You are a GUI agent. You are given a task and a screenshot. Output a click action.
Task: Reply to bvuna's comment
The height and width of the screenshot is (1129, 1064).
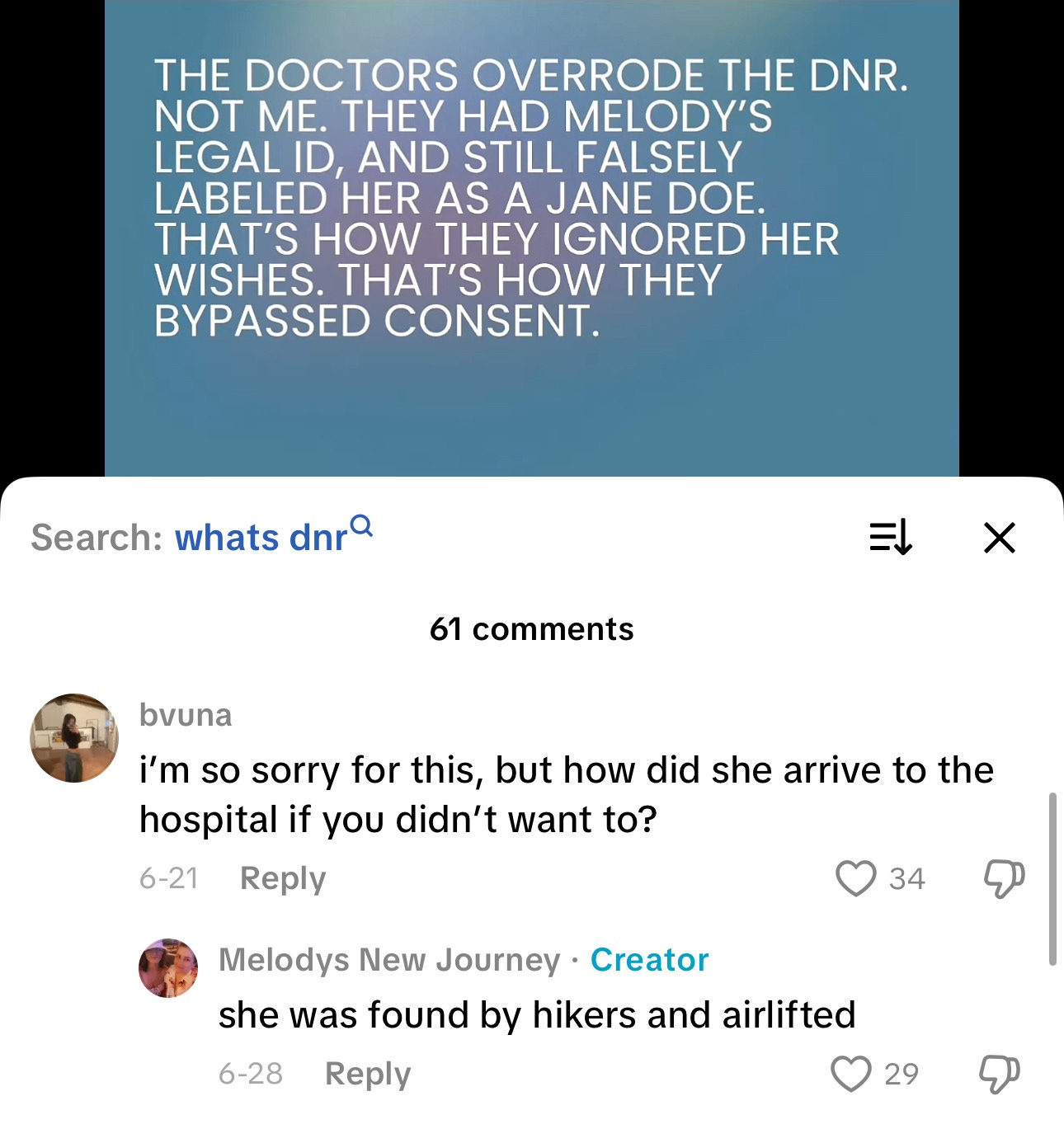(x=283, y=878)
